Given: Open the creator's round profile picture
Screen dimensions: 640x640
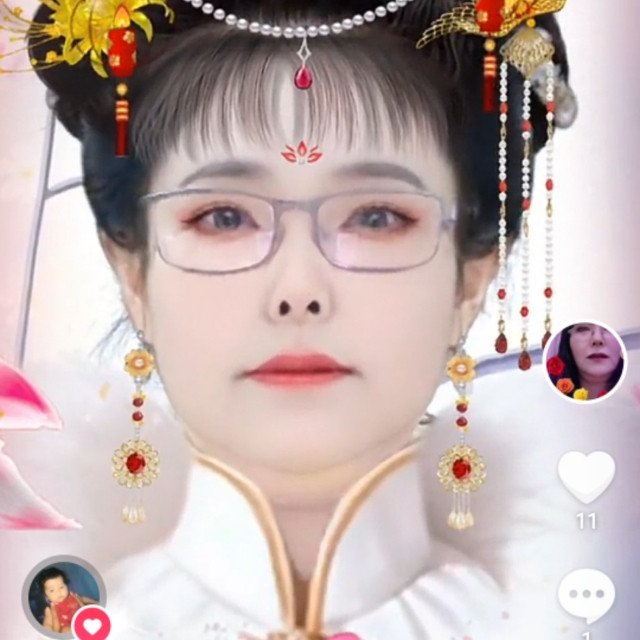Looking at the screenshot, I should coord(585,362).
